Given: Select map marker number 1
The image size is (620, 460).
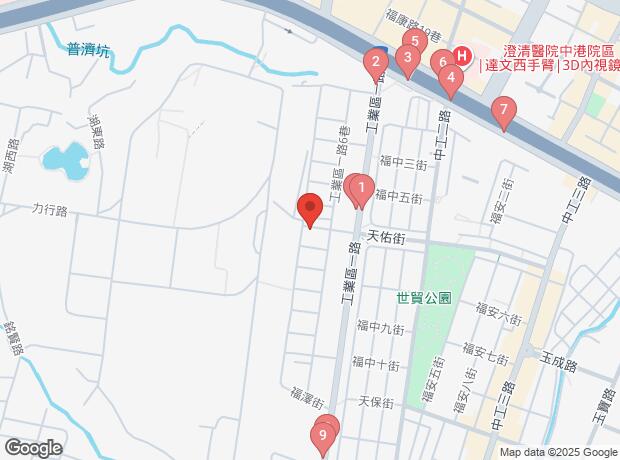Looking at the screenshot, I should (x=362, y=188).
